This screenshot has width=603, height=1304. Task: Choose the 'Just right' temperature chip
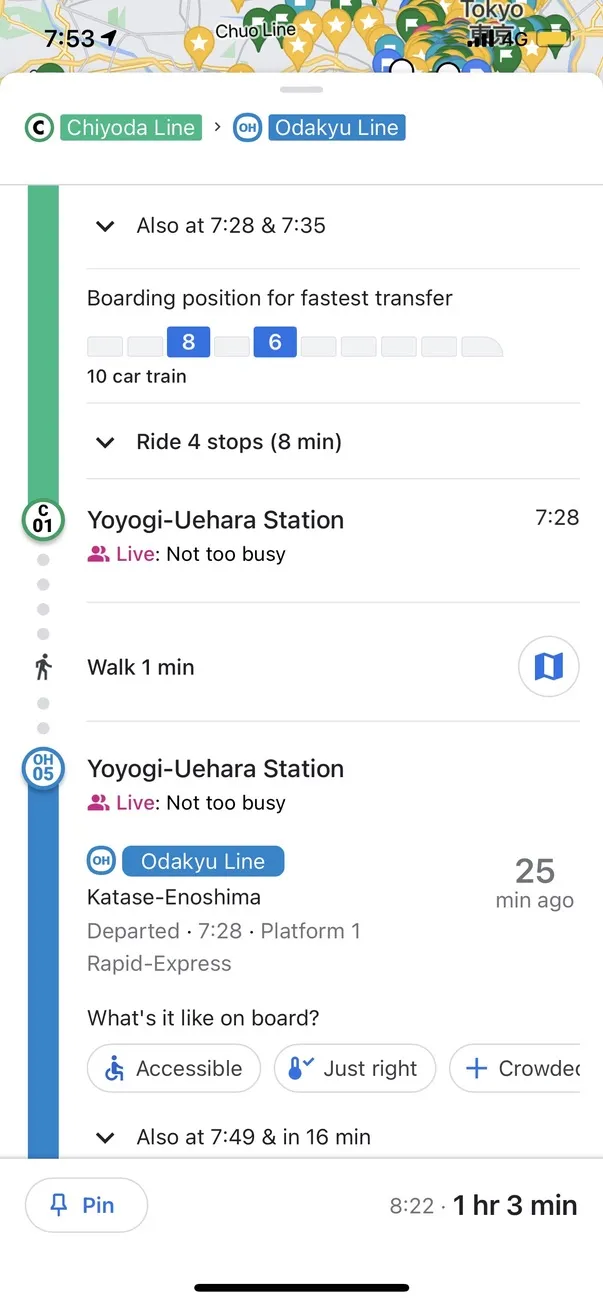click(x=355, y=1068)
